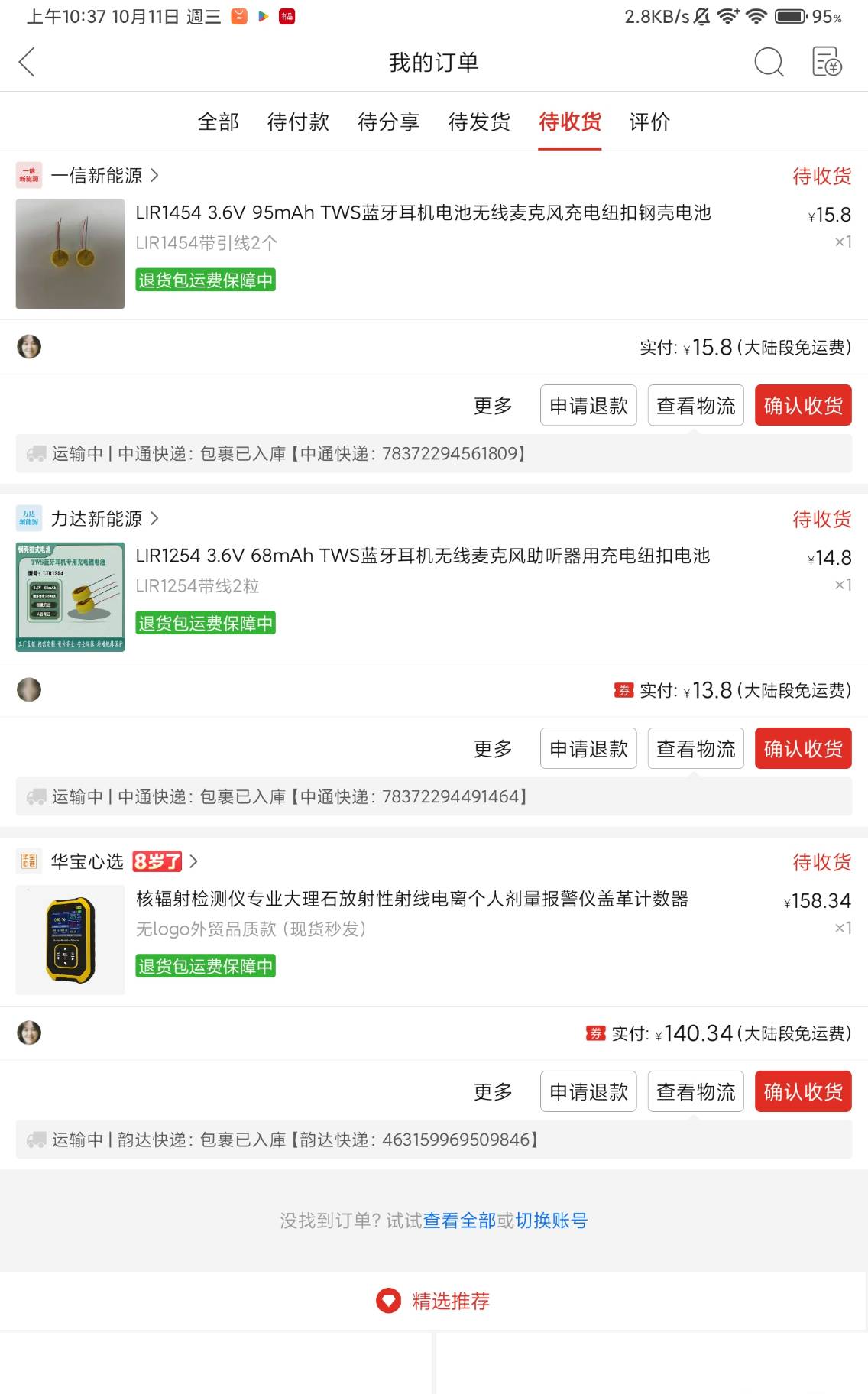Open 更多 options on the first order
Screen dimensions: 868x1394
[x=493, y=406]
